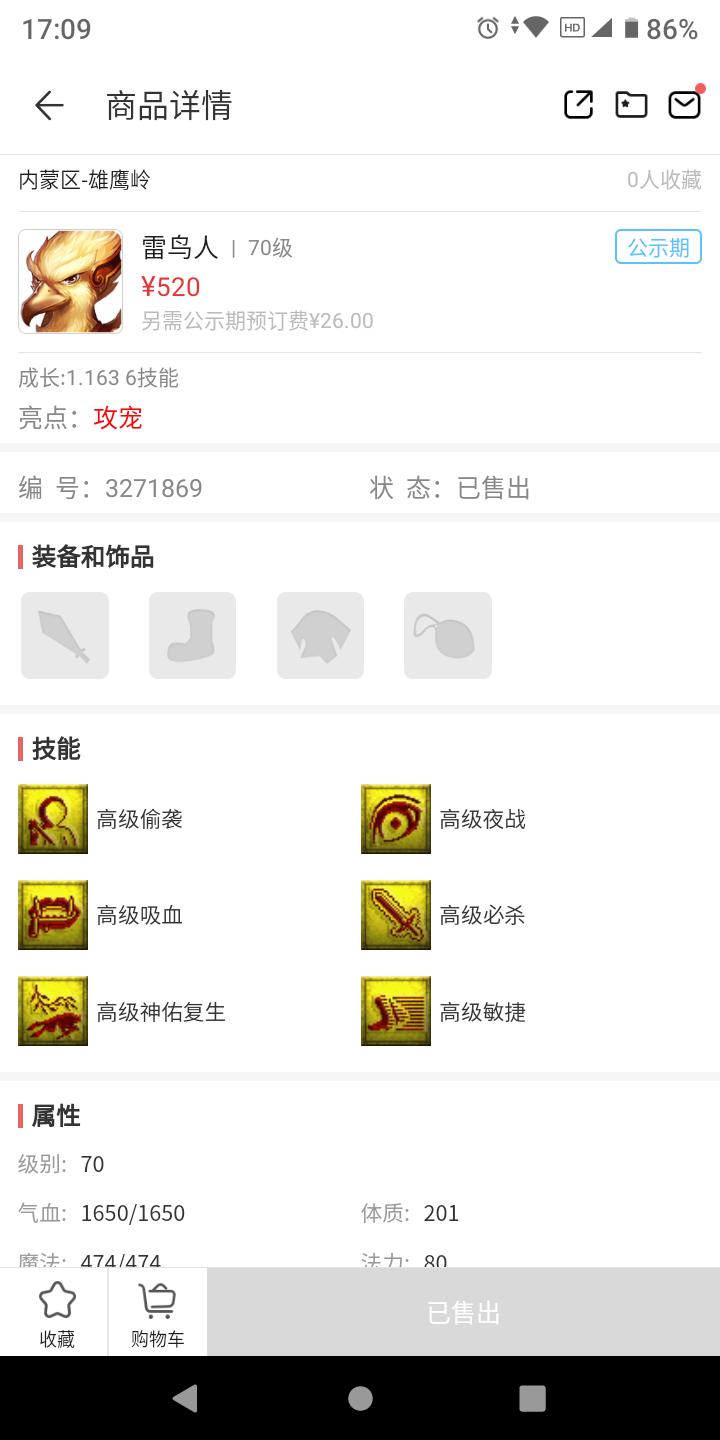
Task: View the 高级偷袭 skill details
Action: (x=53, y=819)
